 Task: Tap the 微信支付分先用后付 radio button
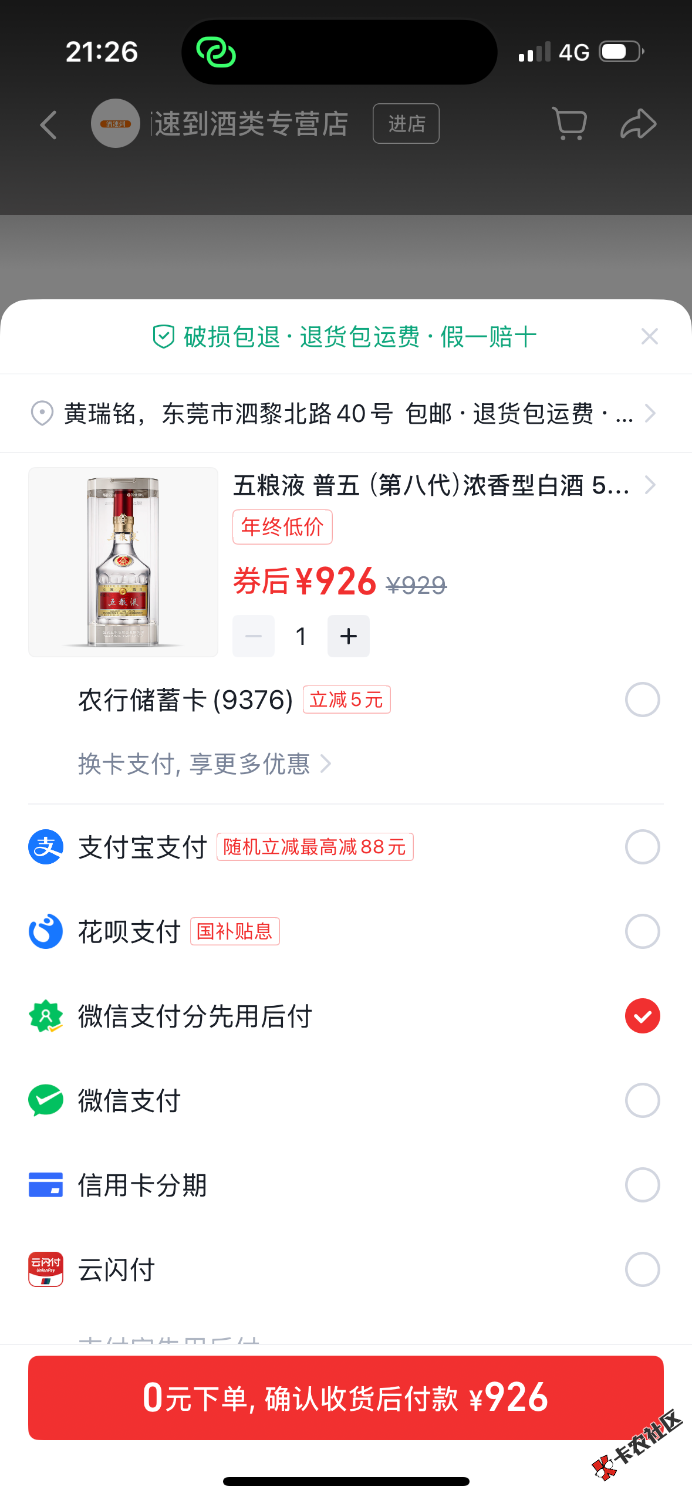click(x=642, y=1016)
